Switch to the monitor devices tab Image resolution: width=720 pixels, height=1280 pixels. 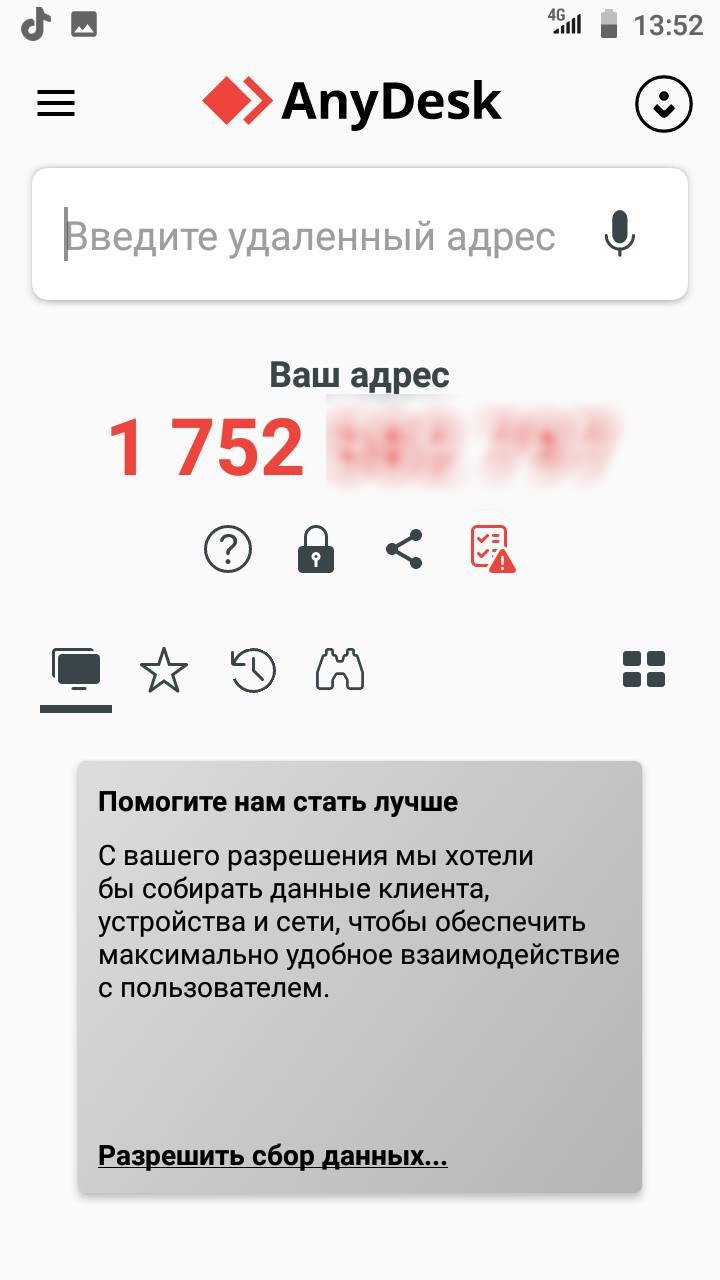tap(77, 670)
